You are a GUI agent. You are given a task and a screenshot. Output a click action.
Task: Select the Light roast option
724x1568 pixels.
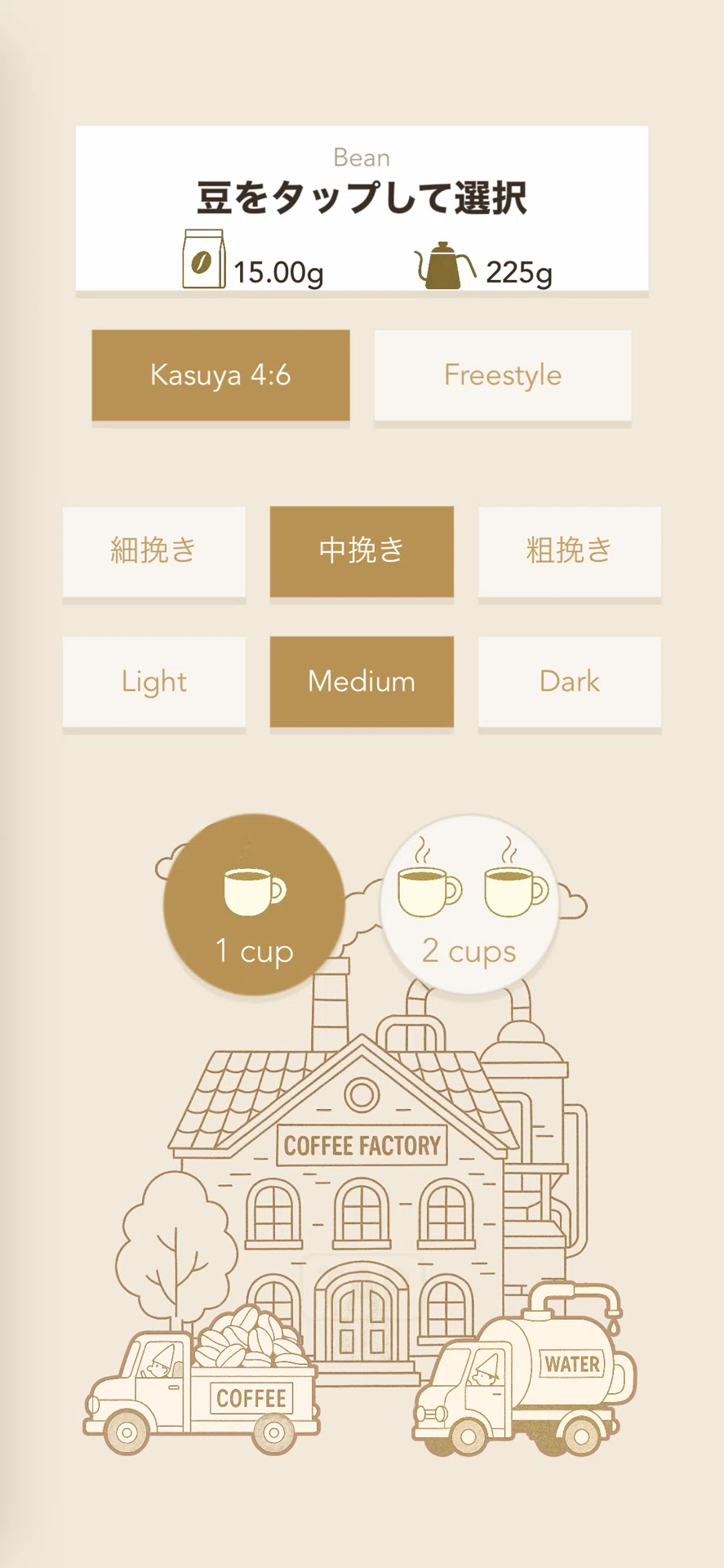coord(154,682)
